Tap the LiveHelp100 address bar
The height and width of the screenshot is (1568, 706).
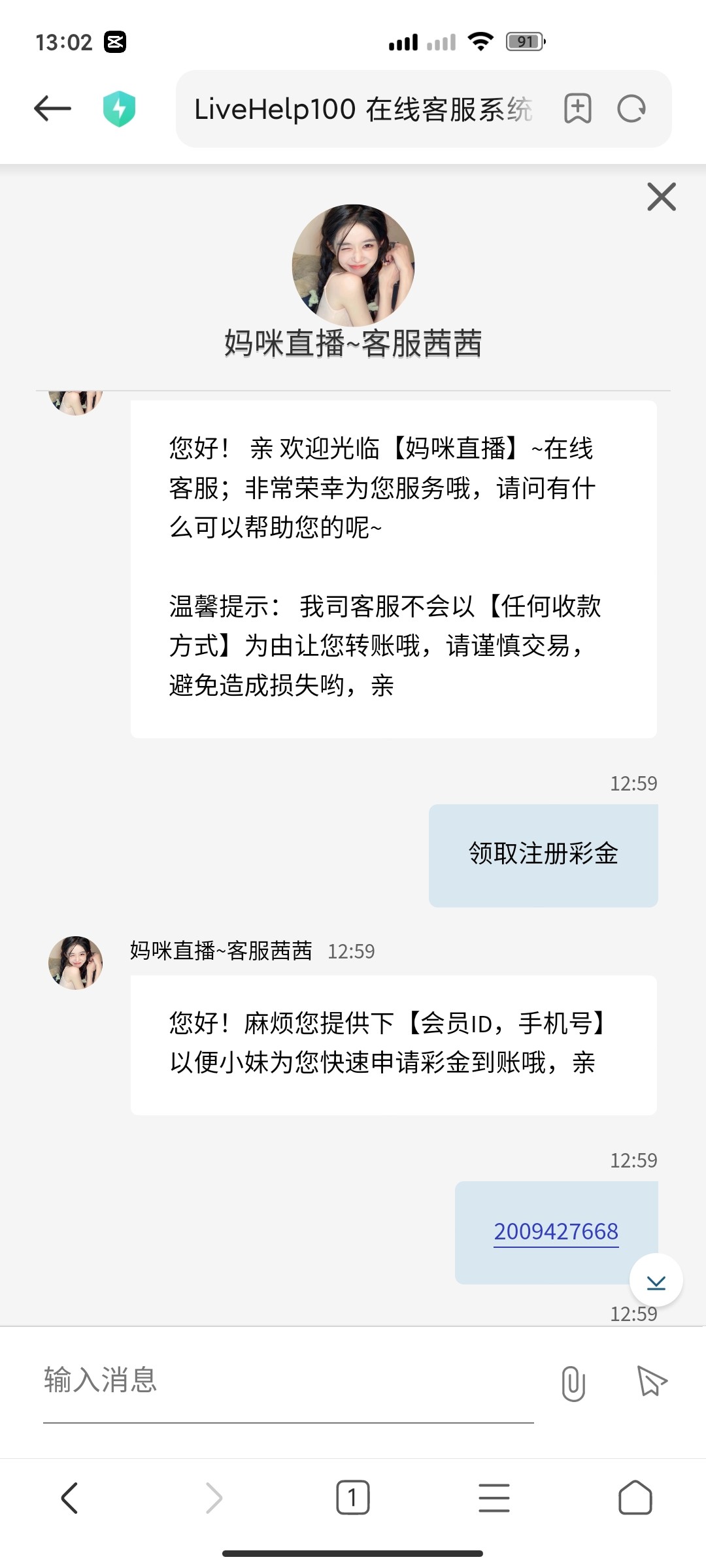pos(363,109)
